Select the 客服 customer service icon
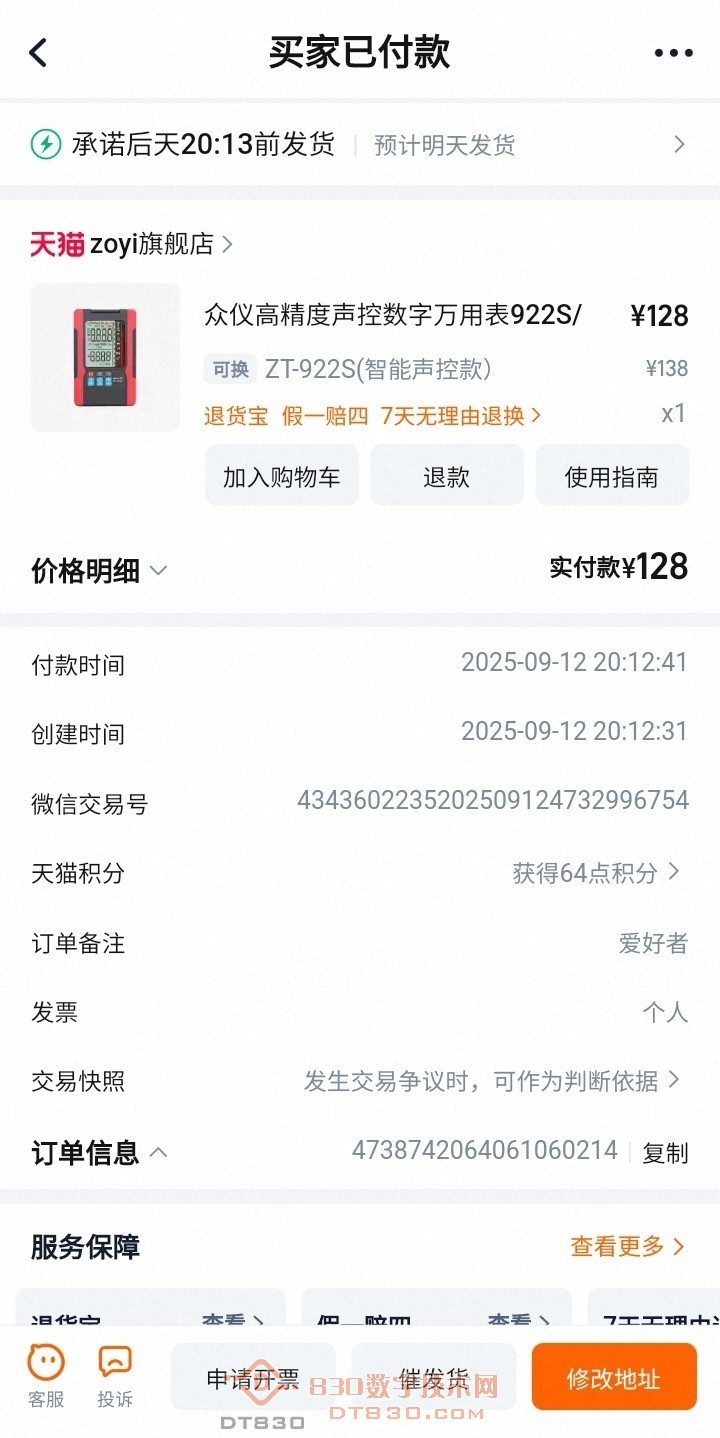Screen dimensions: 720x1438 (x=45, y=1362)
